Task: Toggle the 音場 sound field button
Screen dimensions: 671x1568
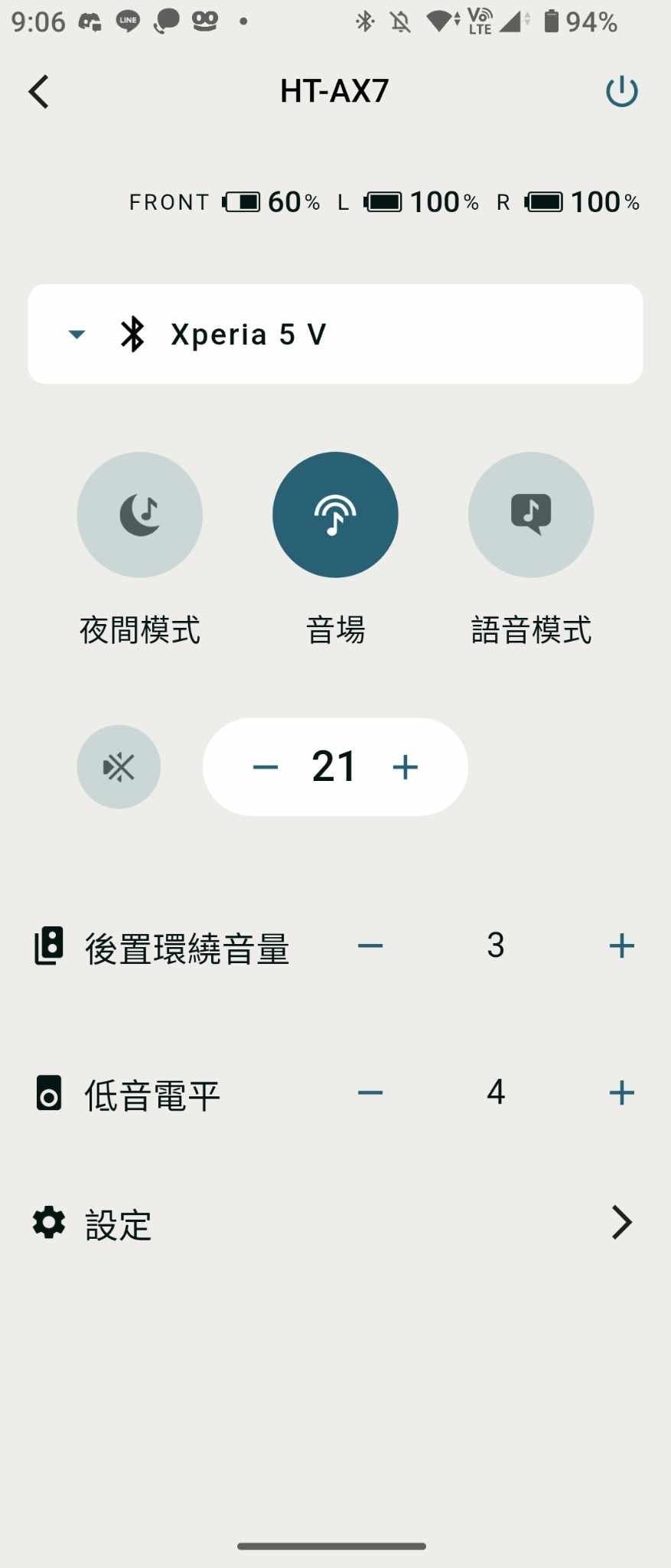Action: coord(335,514)
